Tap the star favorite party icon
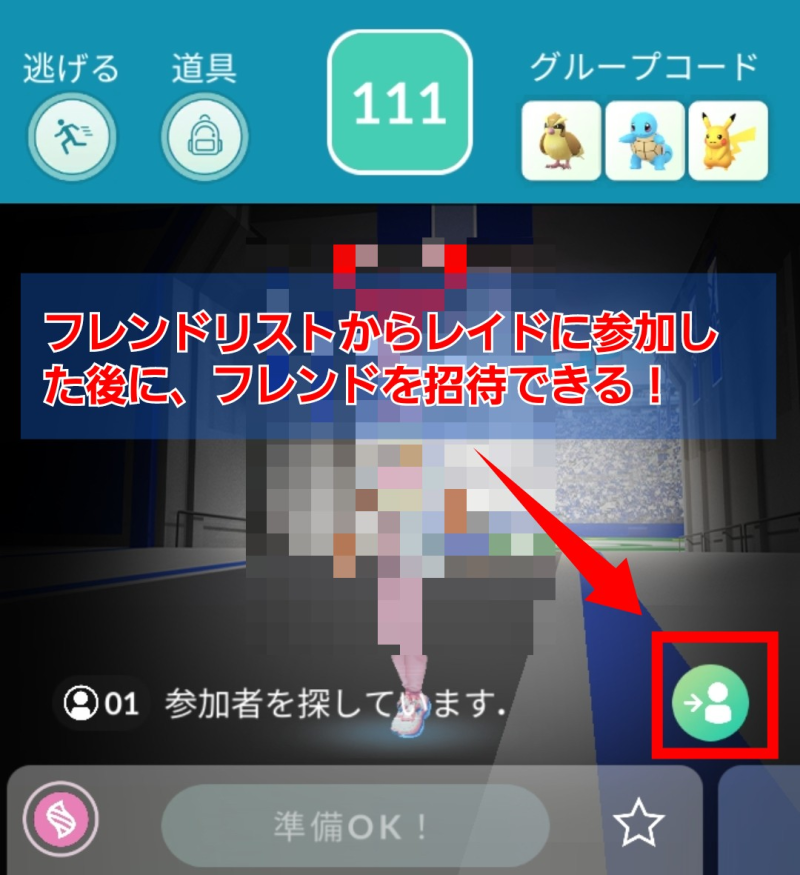The height and width of the screenshot is (875, 800). pyautogui.click(x=638, y=824)
